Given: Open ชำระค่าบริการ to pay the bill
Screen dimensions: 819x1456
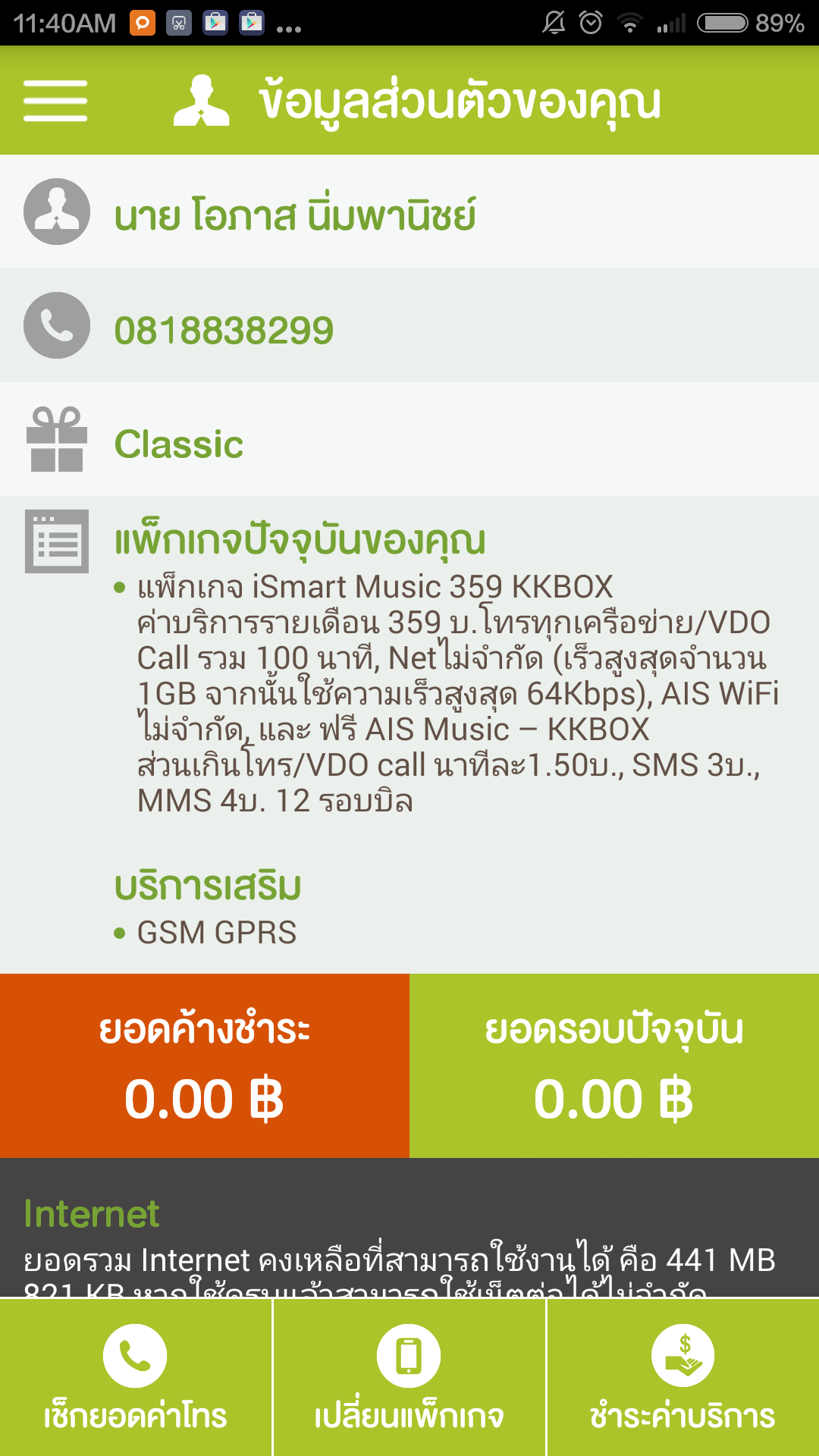Looking at the screenshot, I should click(x=682, y=1377).
